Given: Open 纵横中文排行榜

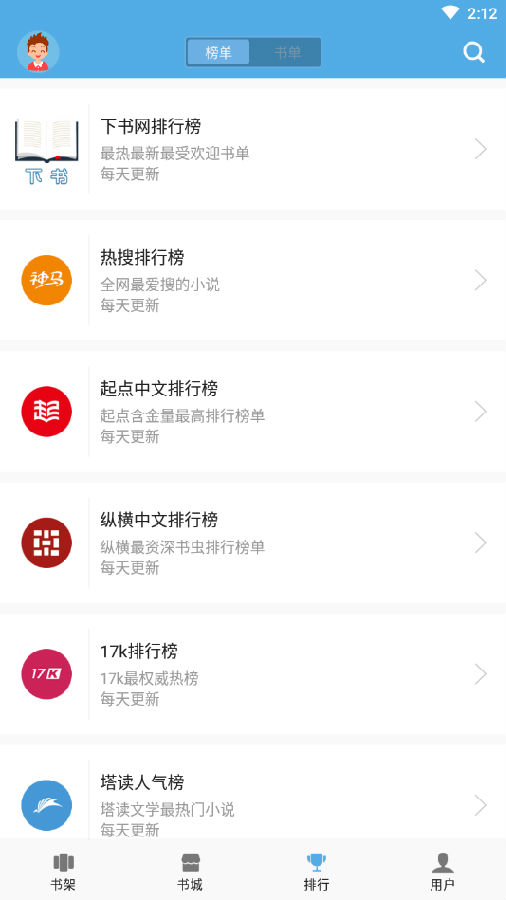Looking at the screenshot, I should point(253,542).
